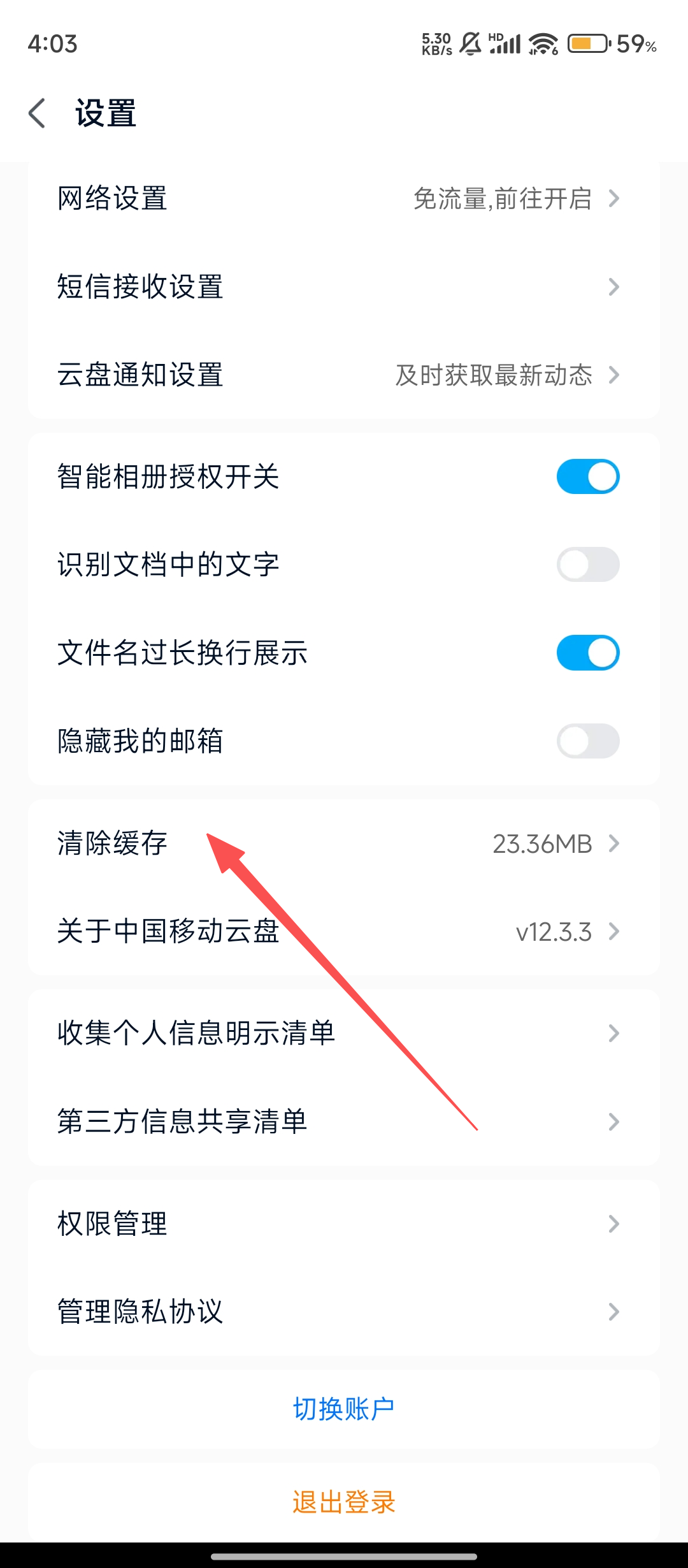This screenshot has width=688, height=1568.
Task: Open 权限管理 settings
Action: 344,1224
